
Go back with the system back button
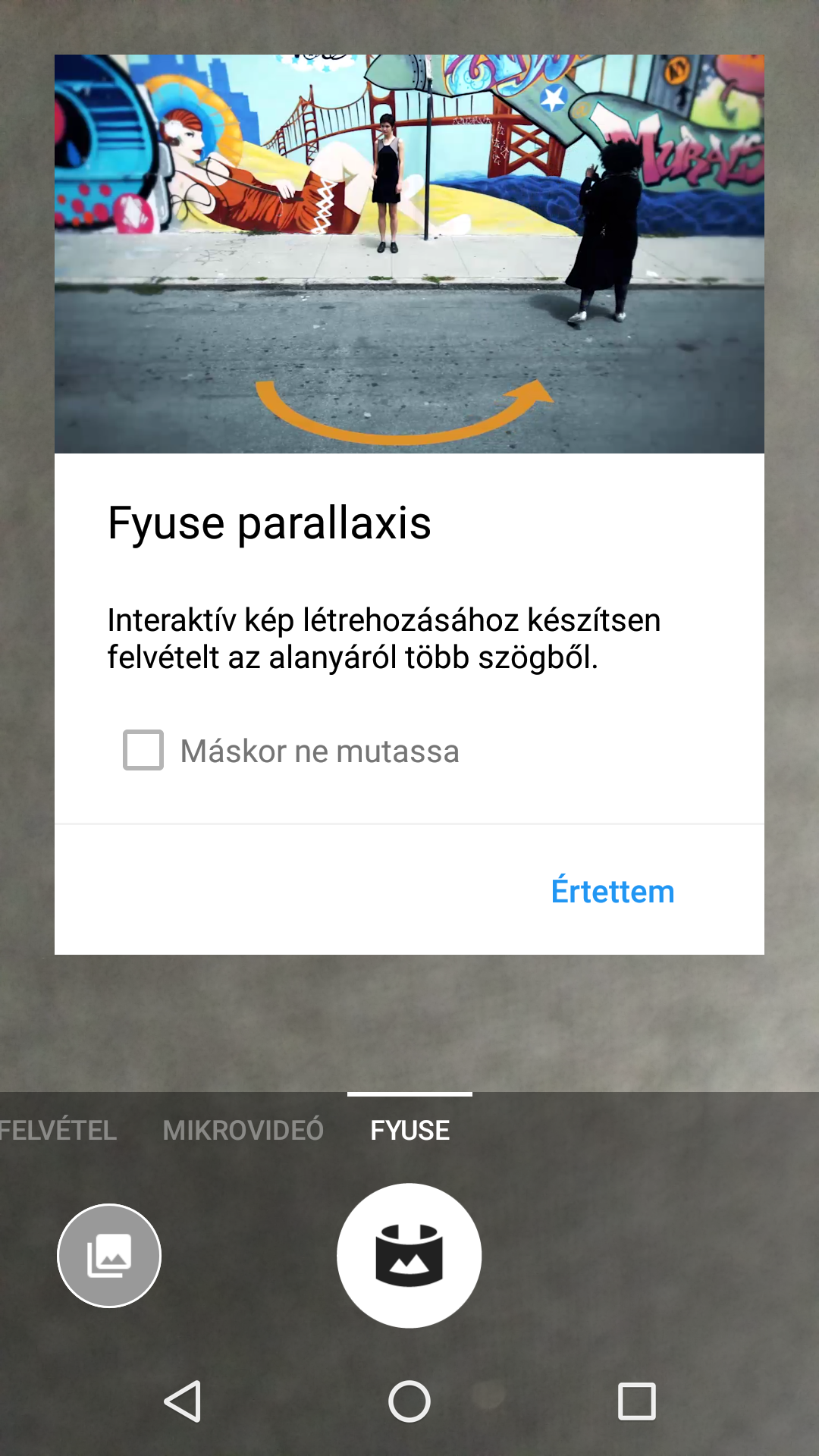[x=183, y=1401]
